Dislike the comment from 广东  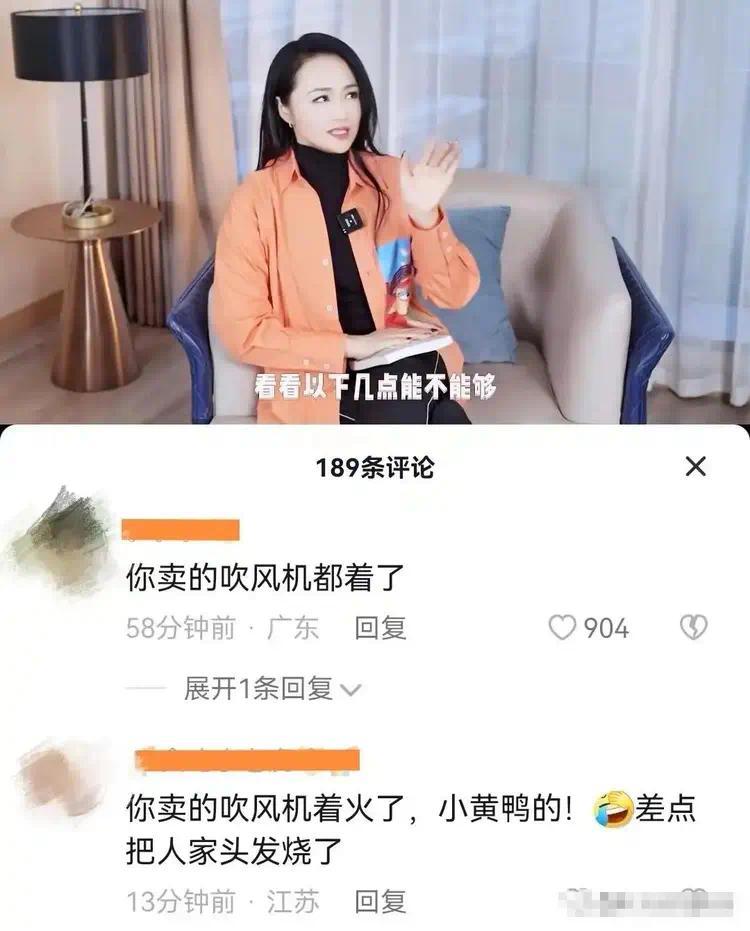[x=693, y=628]
